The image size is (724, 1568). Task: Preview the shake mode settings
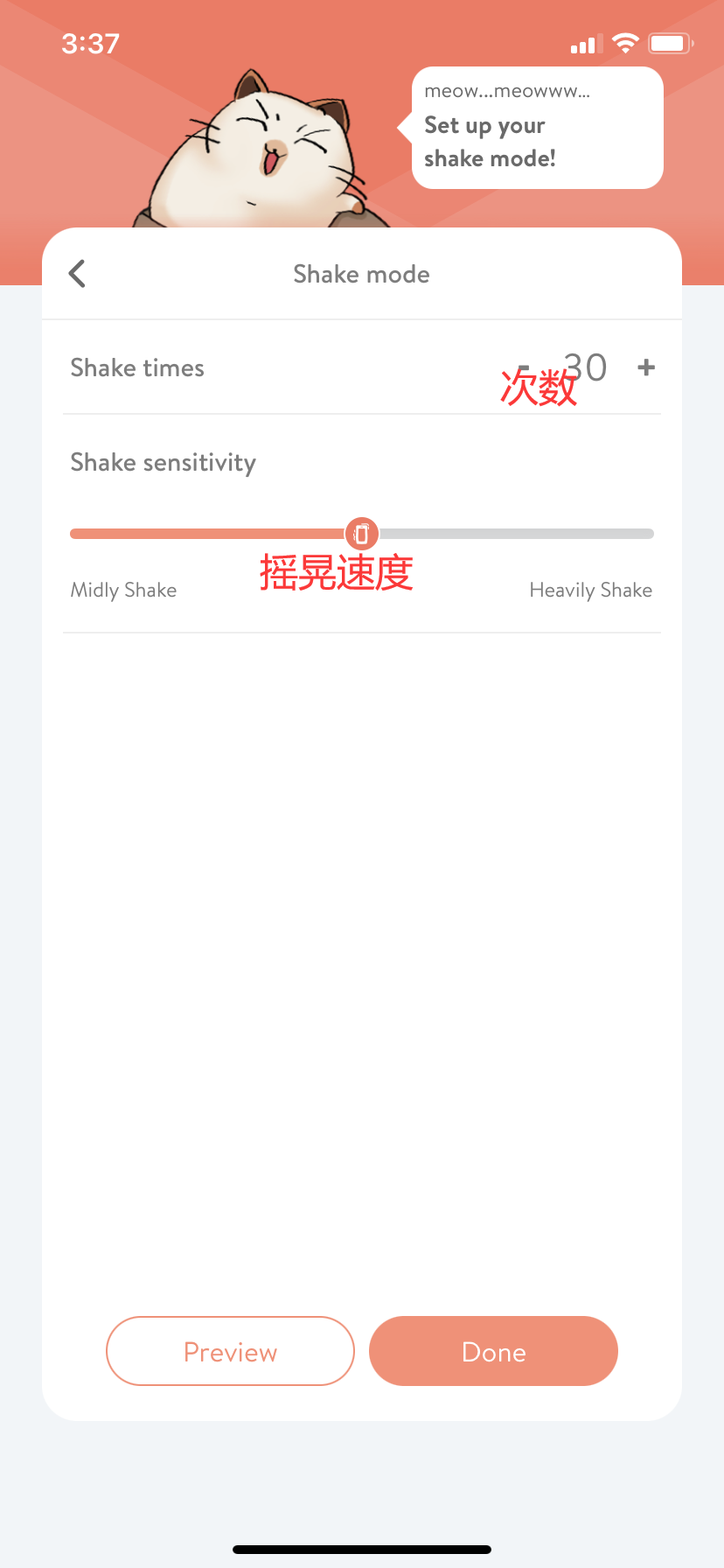[230, 1351]
